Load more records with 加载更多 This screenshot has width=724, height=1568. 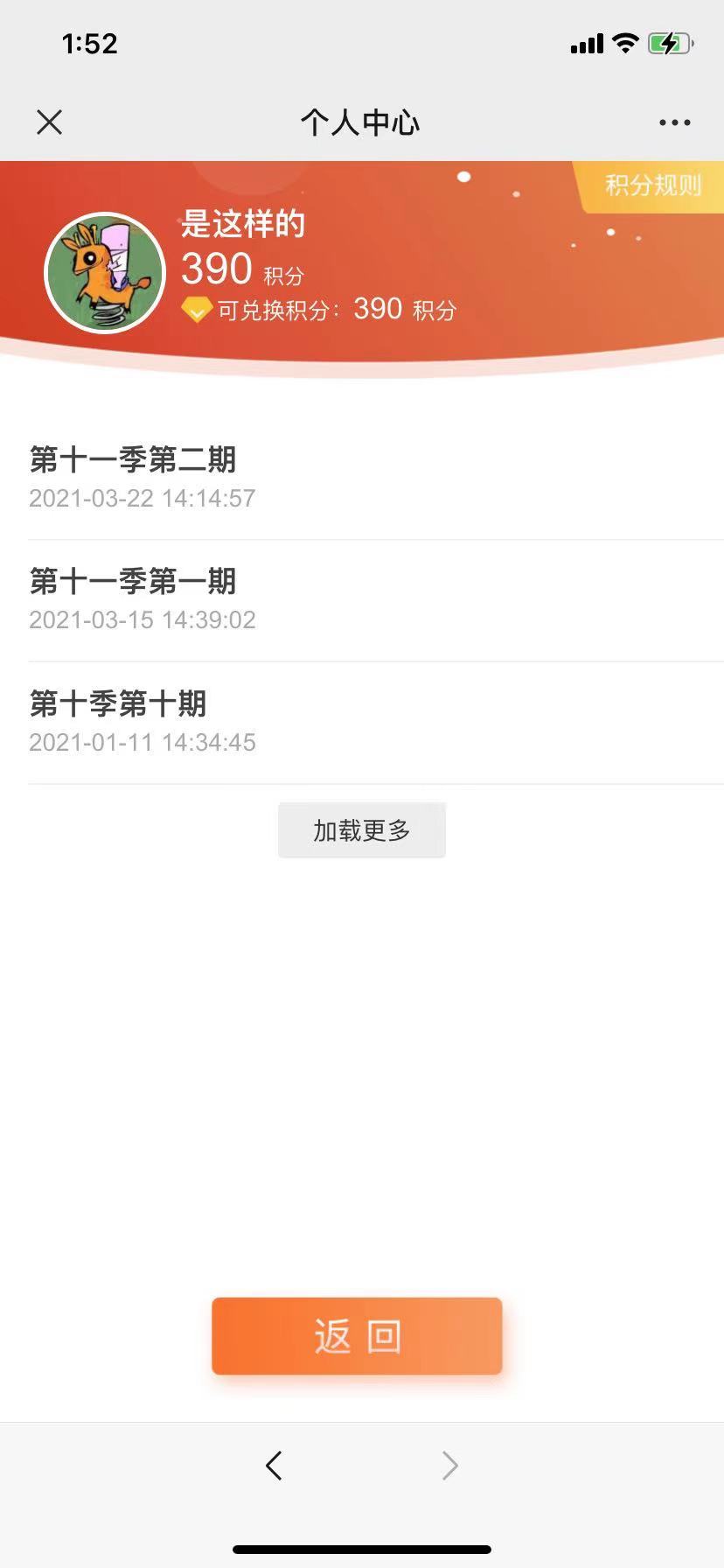(x=362, y=830)
